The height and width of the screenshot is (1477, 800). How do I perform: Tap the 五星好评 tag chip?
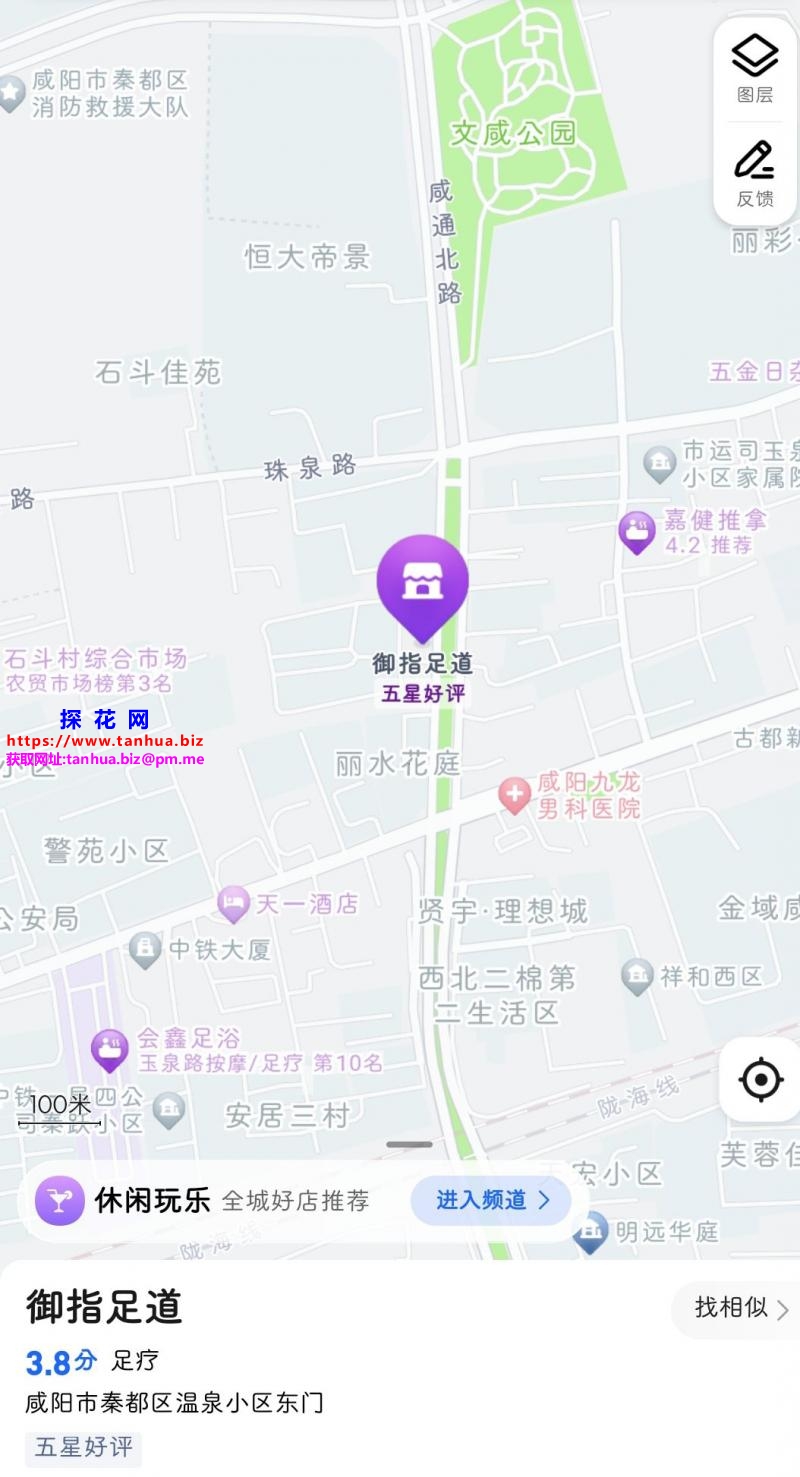coord(84,1447)
